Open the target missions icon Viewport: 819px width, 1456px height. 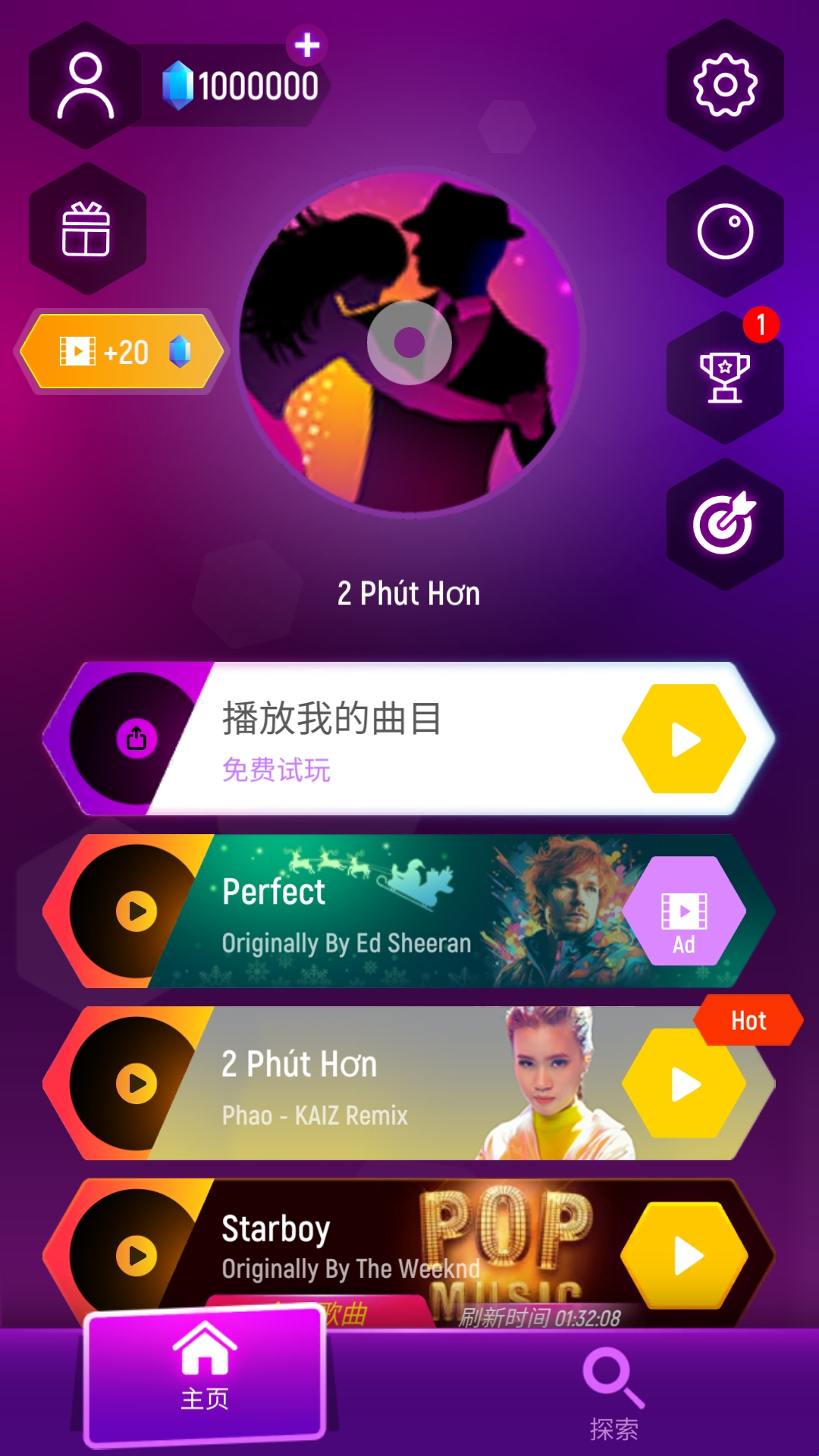725,524
